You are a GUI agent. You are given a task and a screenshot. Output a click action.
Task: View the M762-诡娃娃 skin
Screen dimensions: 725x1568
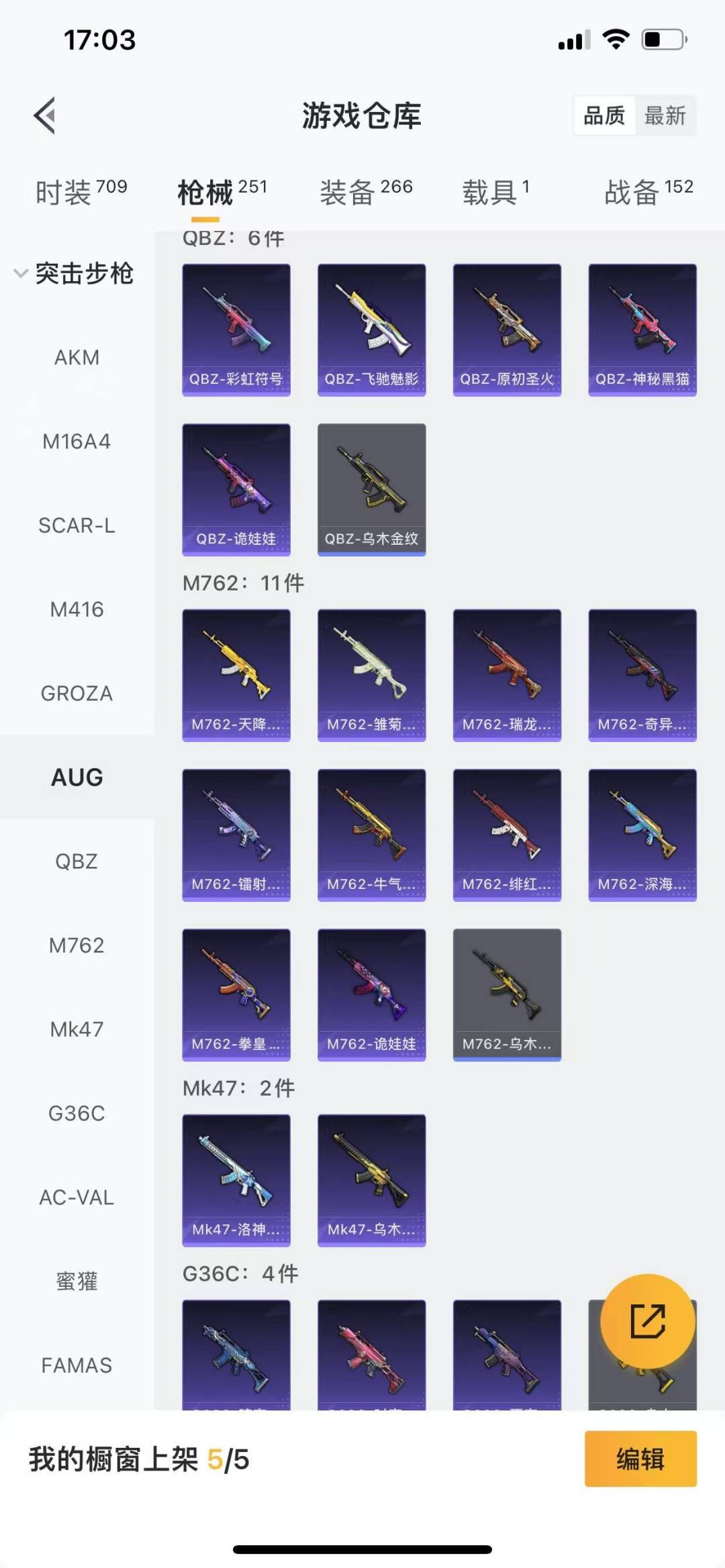pos(371,994)
